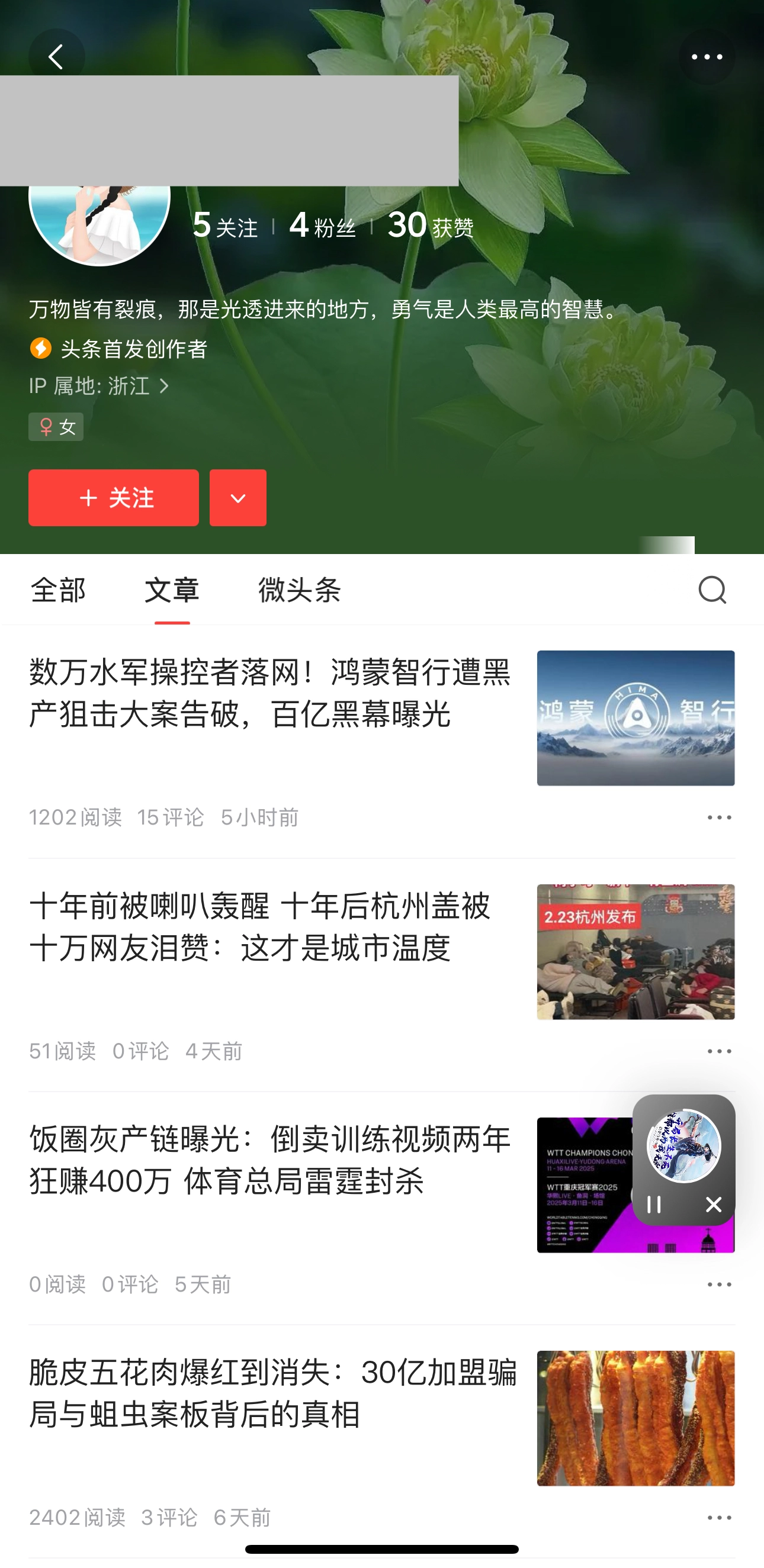View the 粉丝 followers list
This screenshot has width=764, height=1568.
click(x=323, y=225)
